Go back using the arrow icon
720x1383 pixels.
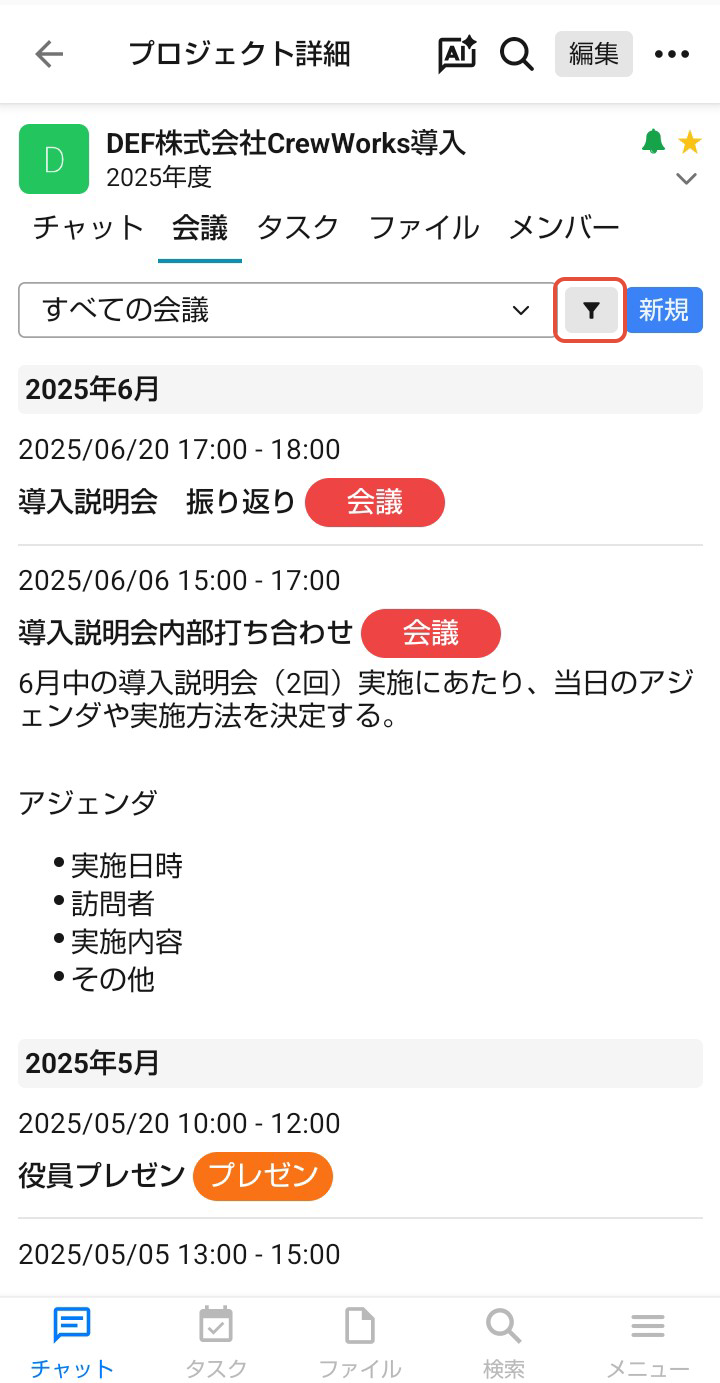(48, 54)
